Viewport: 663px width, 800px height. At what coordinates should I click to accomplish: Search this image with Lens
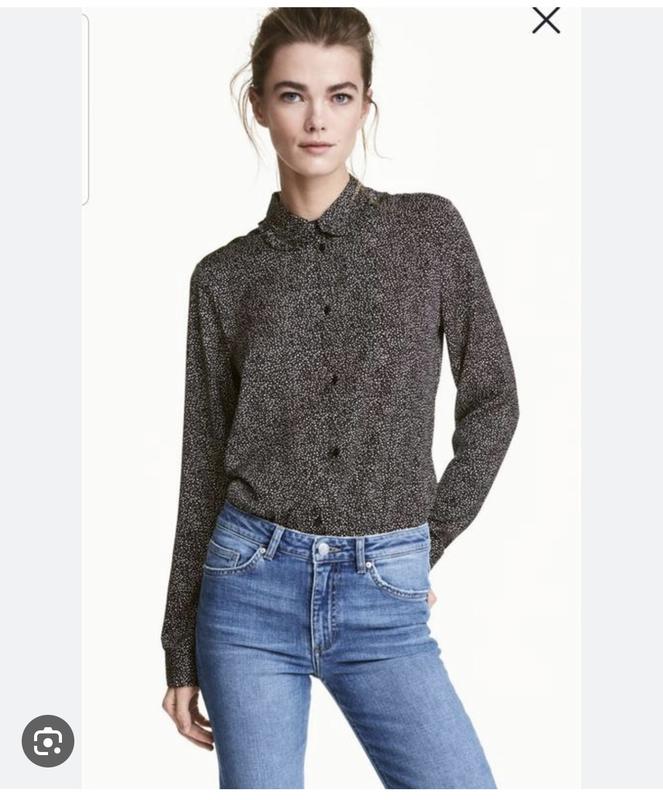47,741
